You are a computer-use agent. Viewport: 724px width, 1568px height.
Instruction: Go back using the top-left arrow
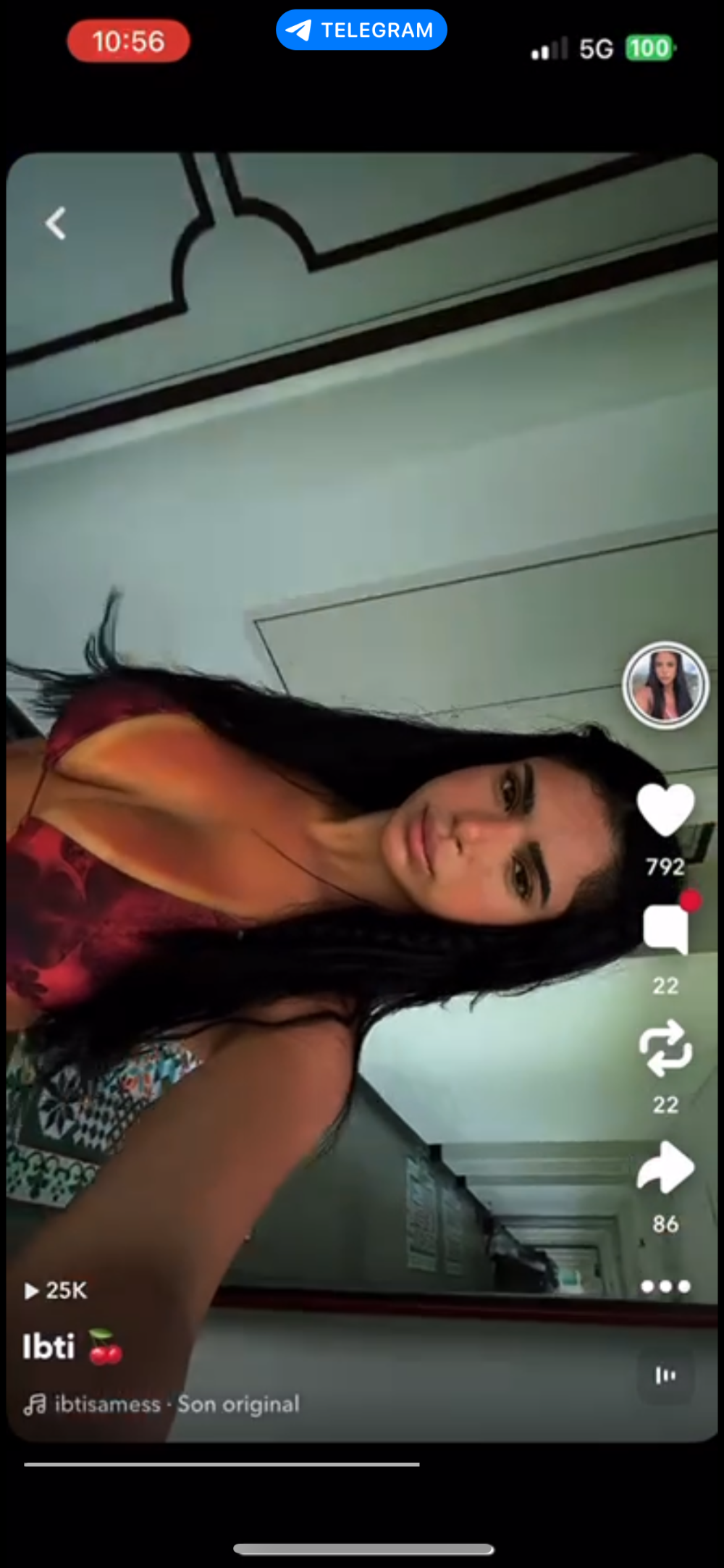click(x=55, y=223)
